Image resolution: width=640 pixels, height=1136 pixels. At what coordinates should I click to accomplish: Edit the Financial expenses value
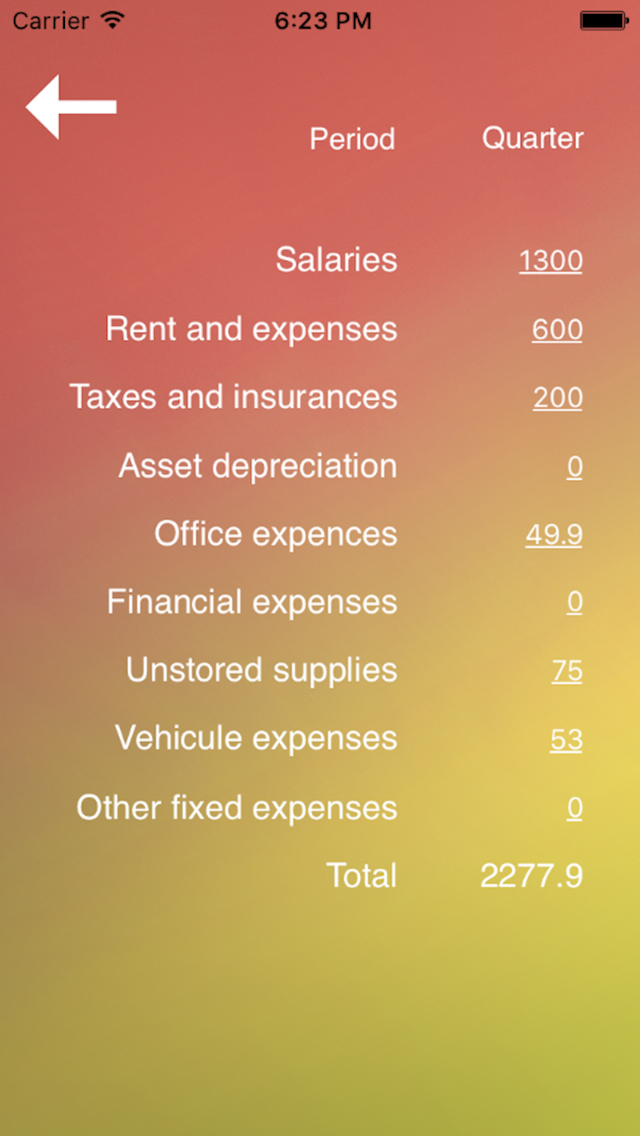575,603
